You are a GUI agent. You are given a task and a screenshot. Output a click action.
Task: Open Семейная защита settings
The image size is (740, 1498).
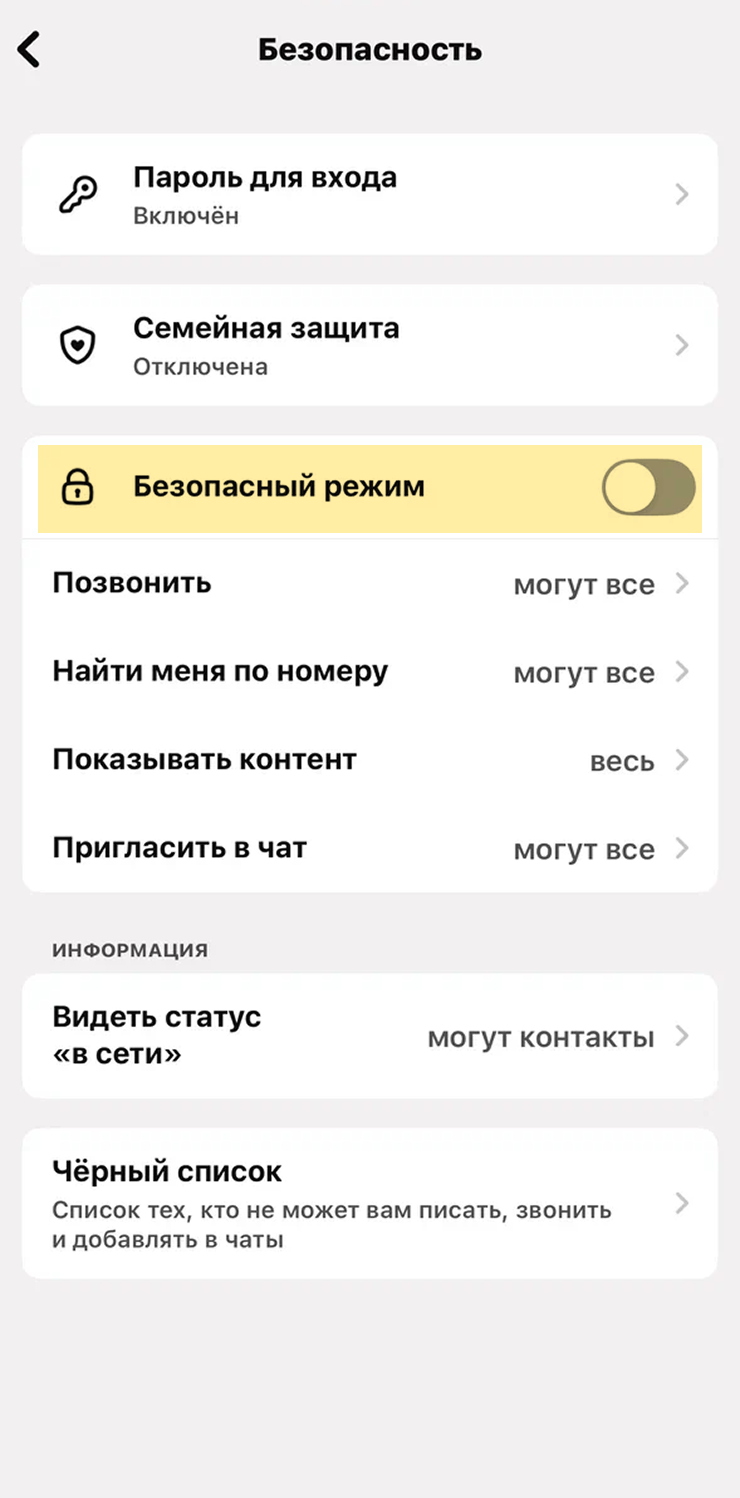pos(369,345)
